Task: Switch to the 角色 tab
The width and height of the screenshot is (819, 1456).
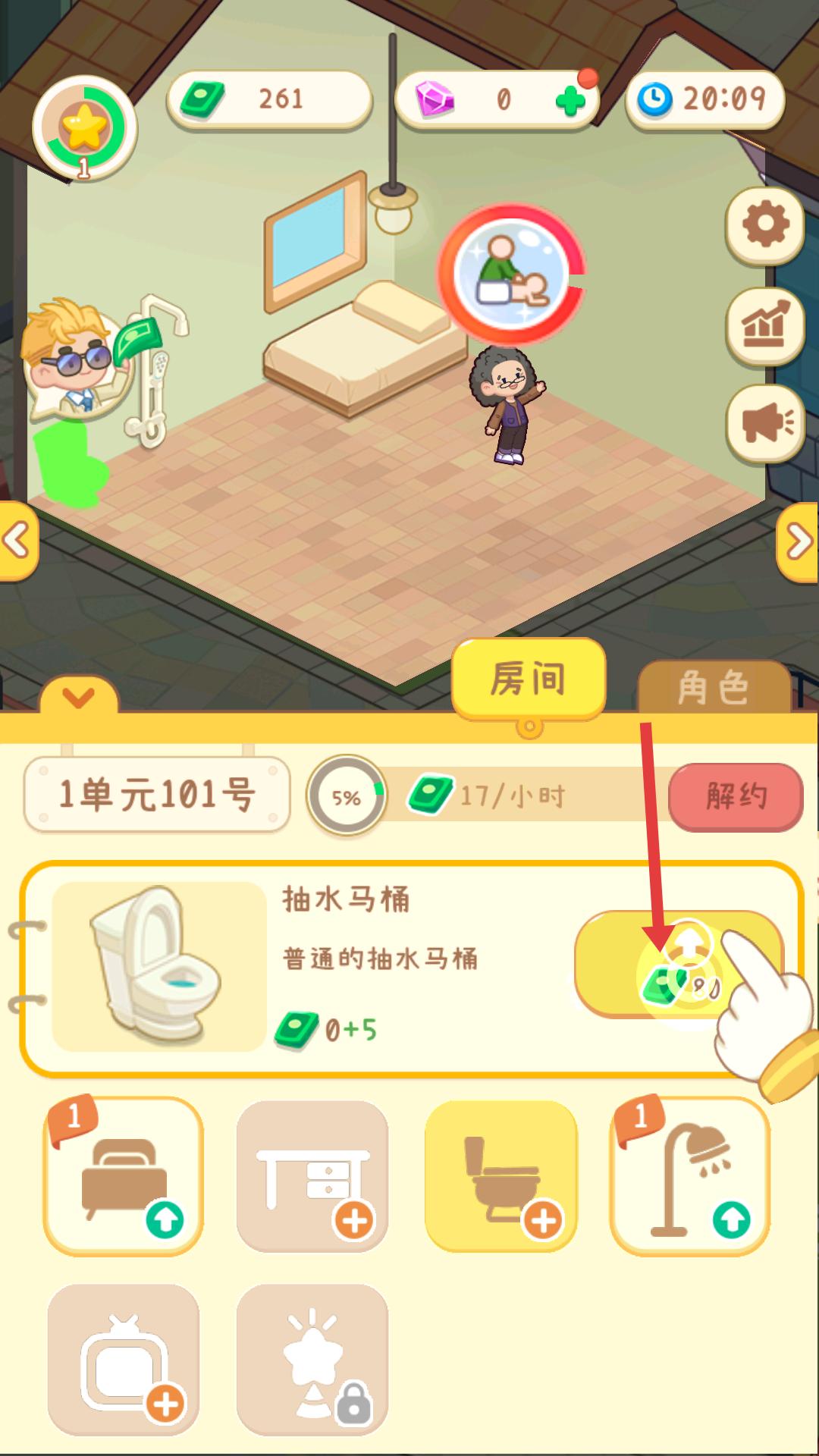Action: pyautogui.click(x=713, y=688)
